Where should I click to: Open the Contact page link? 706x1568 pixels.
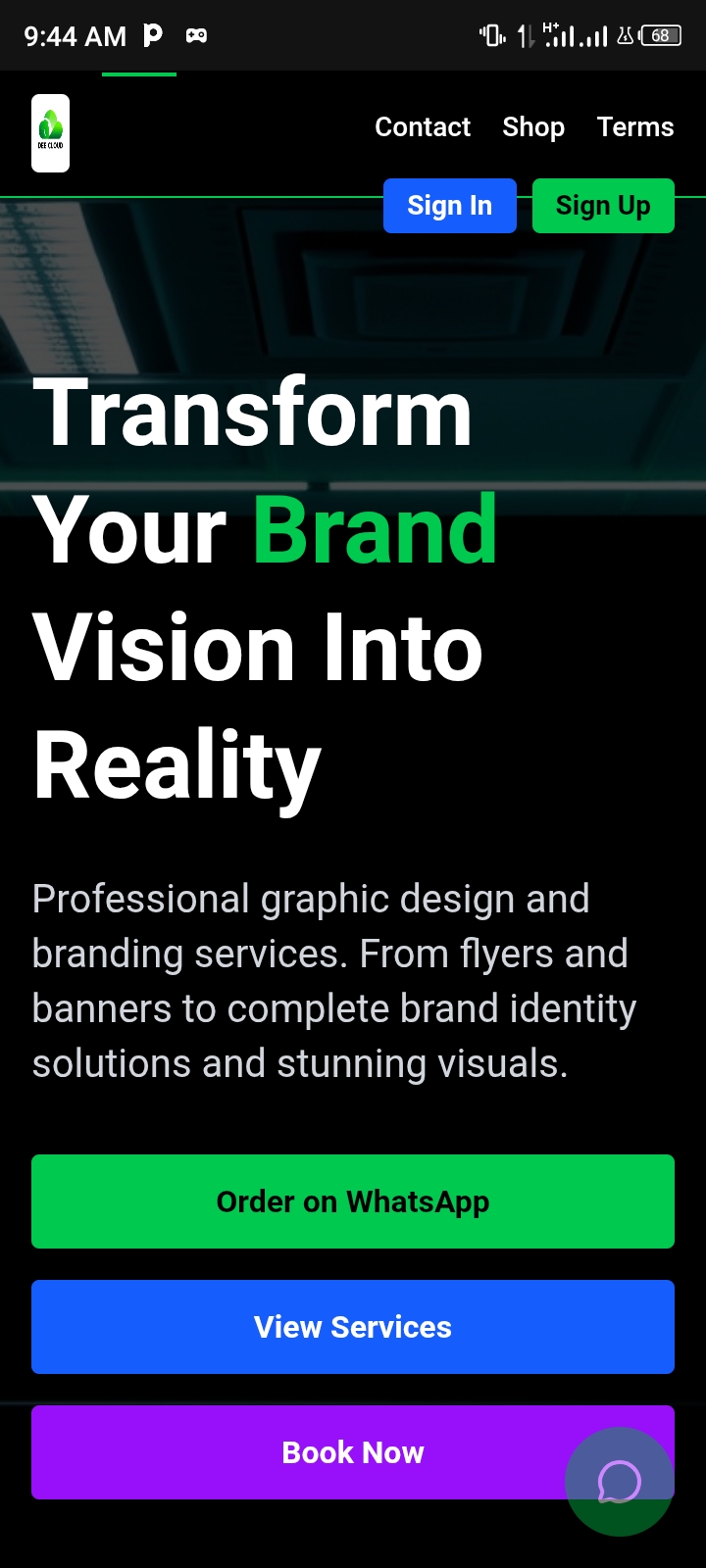(423, 127)
